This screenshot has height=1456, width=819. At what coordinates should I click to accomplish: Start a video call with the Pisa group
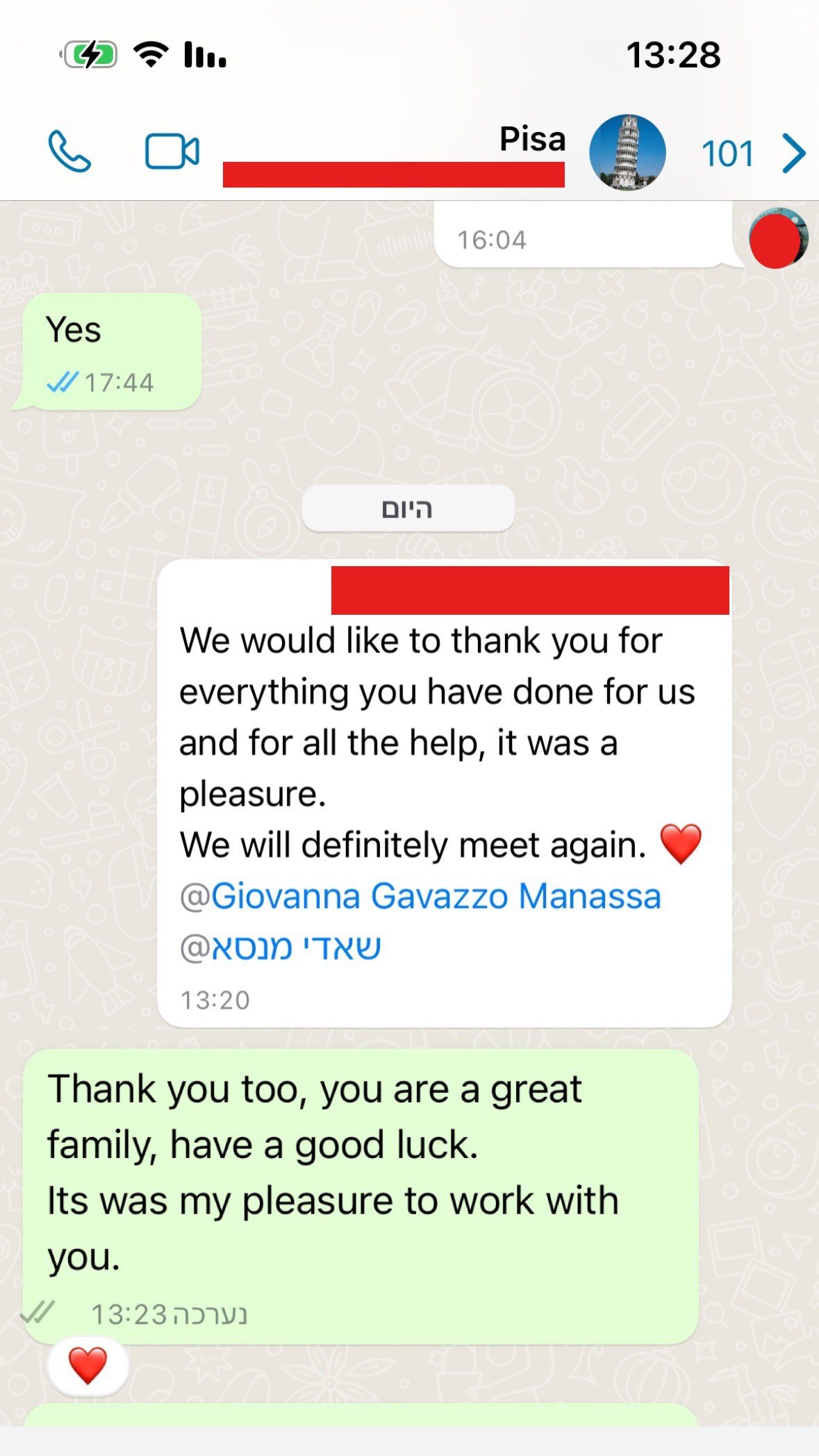[172, 151]
